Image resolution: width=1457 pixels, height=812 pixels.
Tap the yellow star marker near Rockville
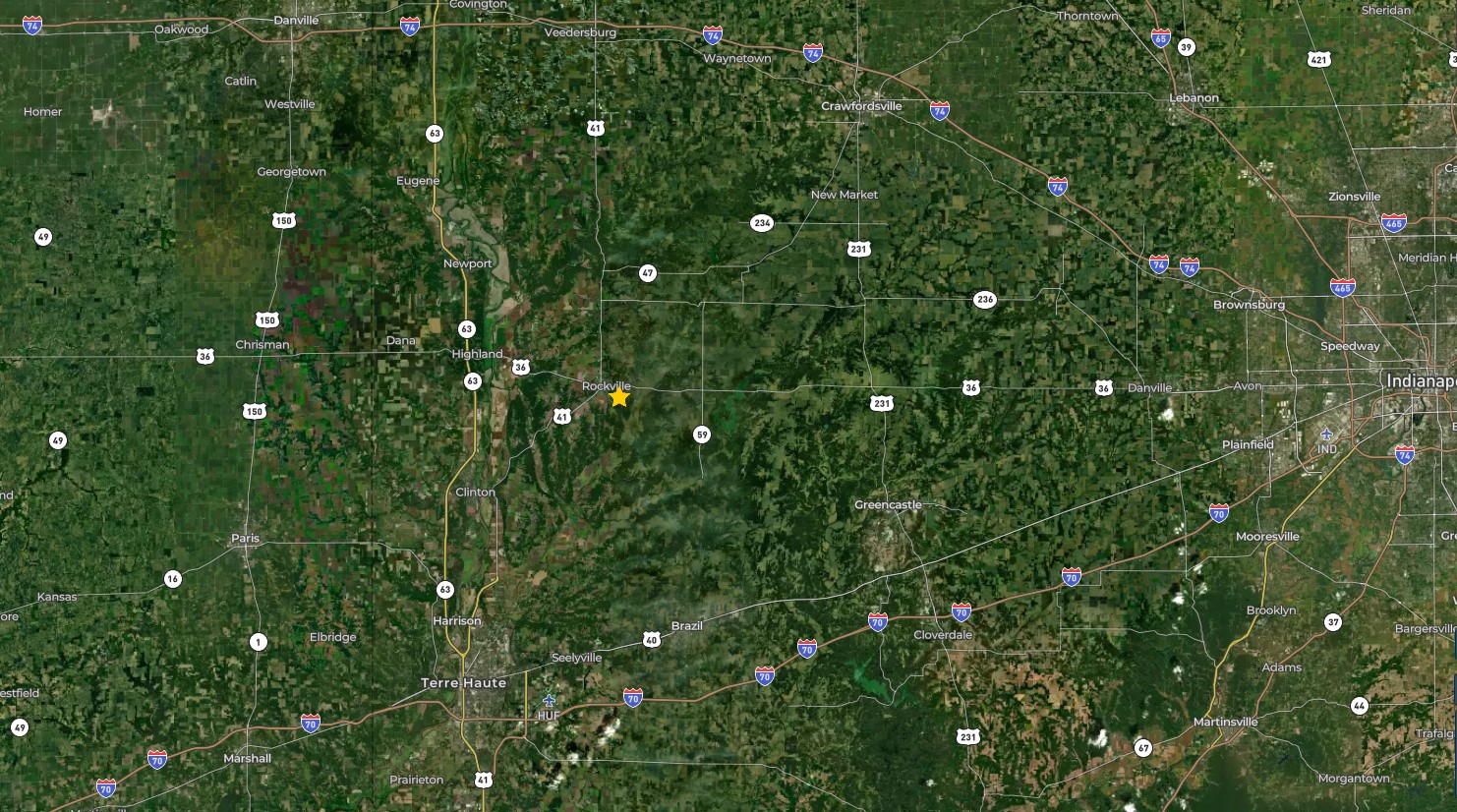[619, 397]
